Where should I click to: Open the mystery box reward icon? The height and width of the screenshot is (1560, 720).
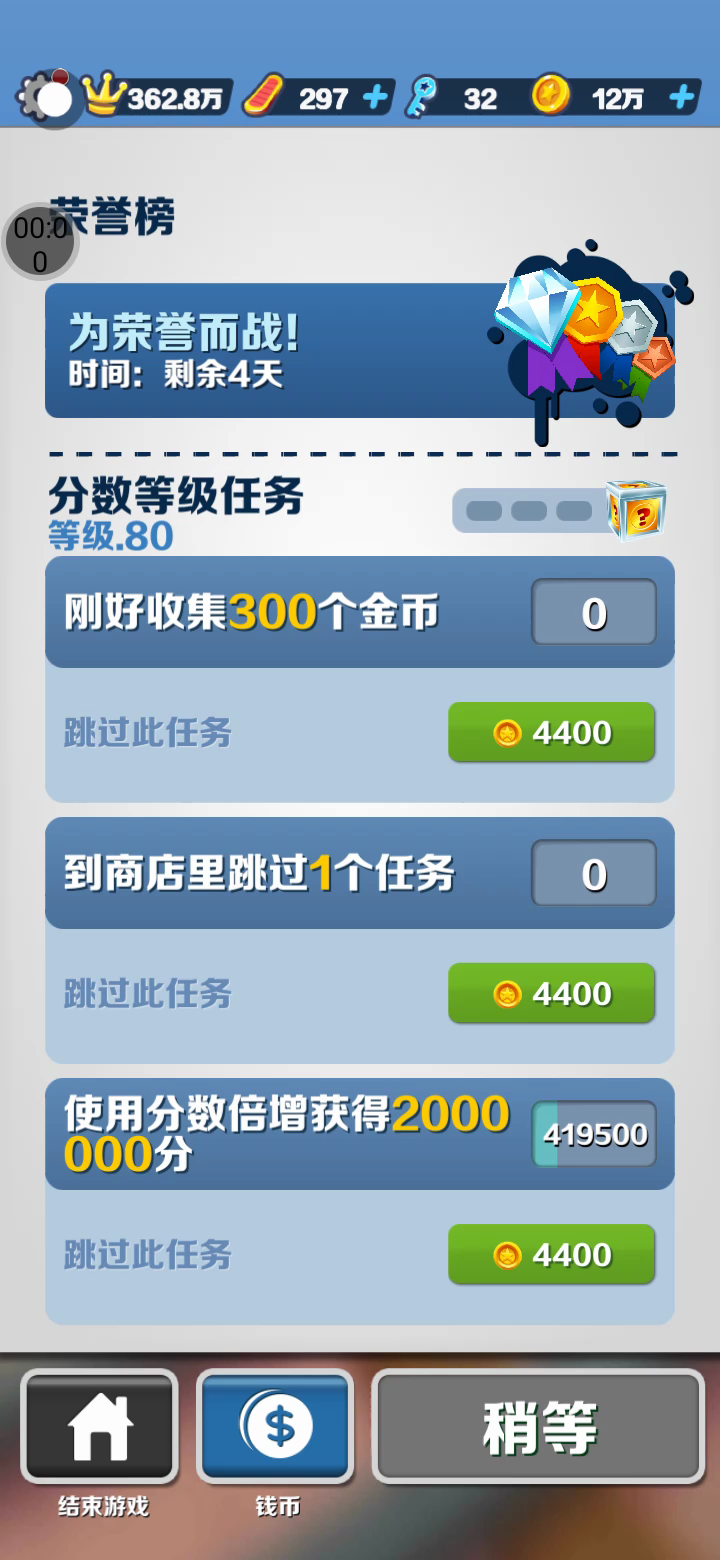(x=636, y=510)
